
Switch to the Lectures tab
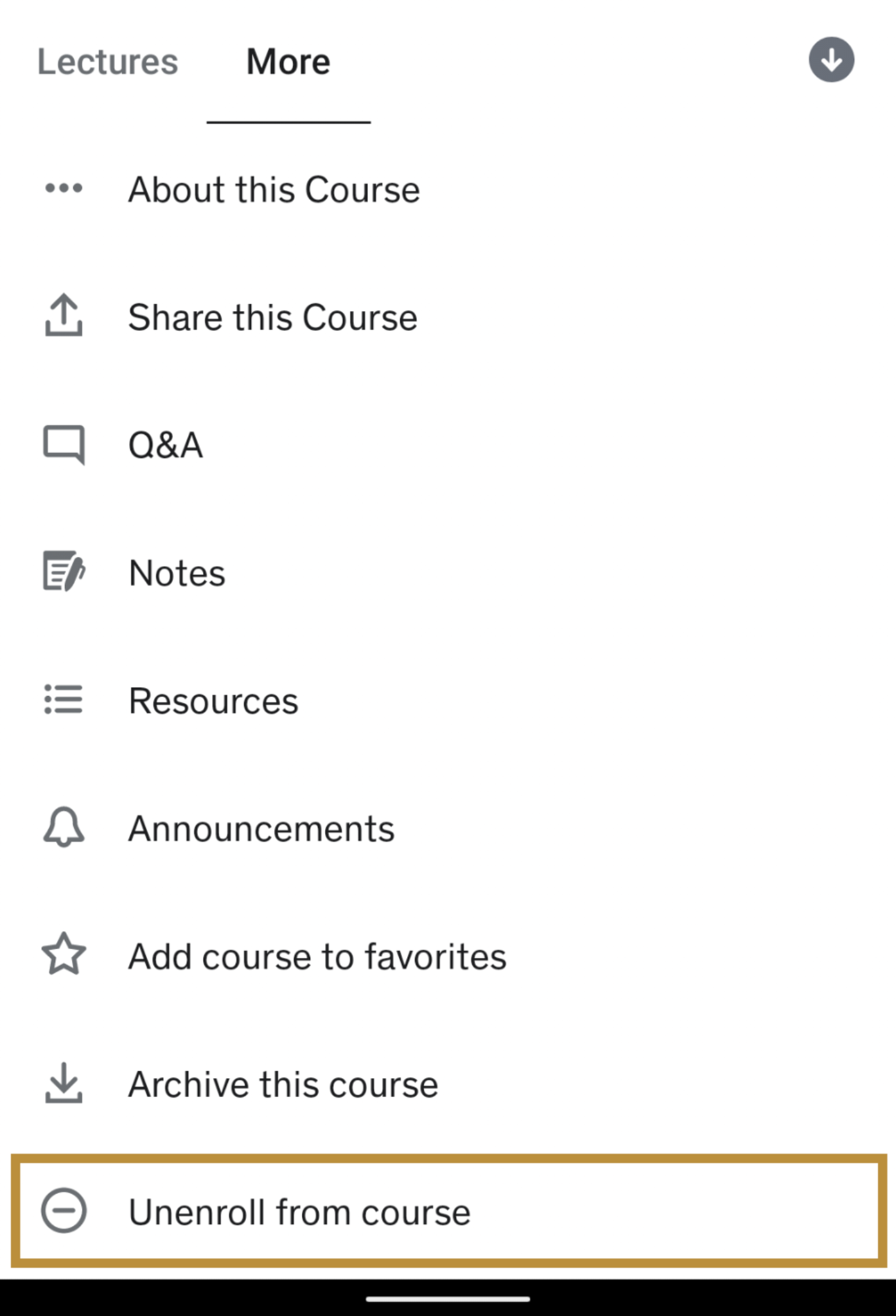(x=107, y=62)
